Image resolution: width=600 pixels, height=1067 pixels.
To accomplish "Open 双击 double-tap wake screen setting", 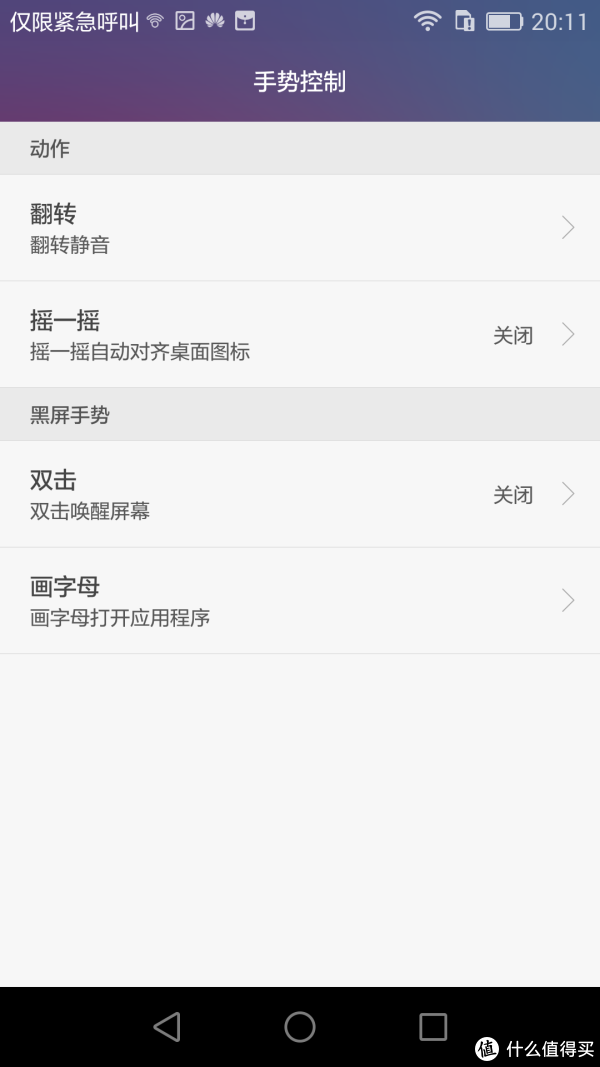I will (x=300, y=494).
